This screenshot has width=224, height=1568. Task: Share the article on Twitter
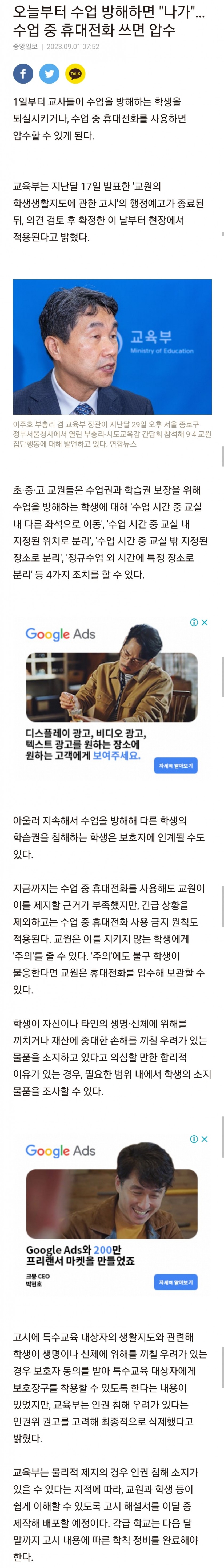tap(49, 74)
